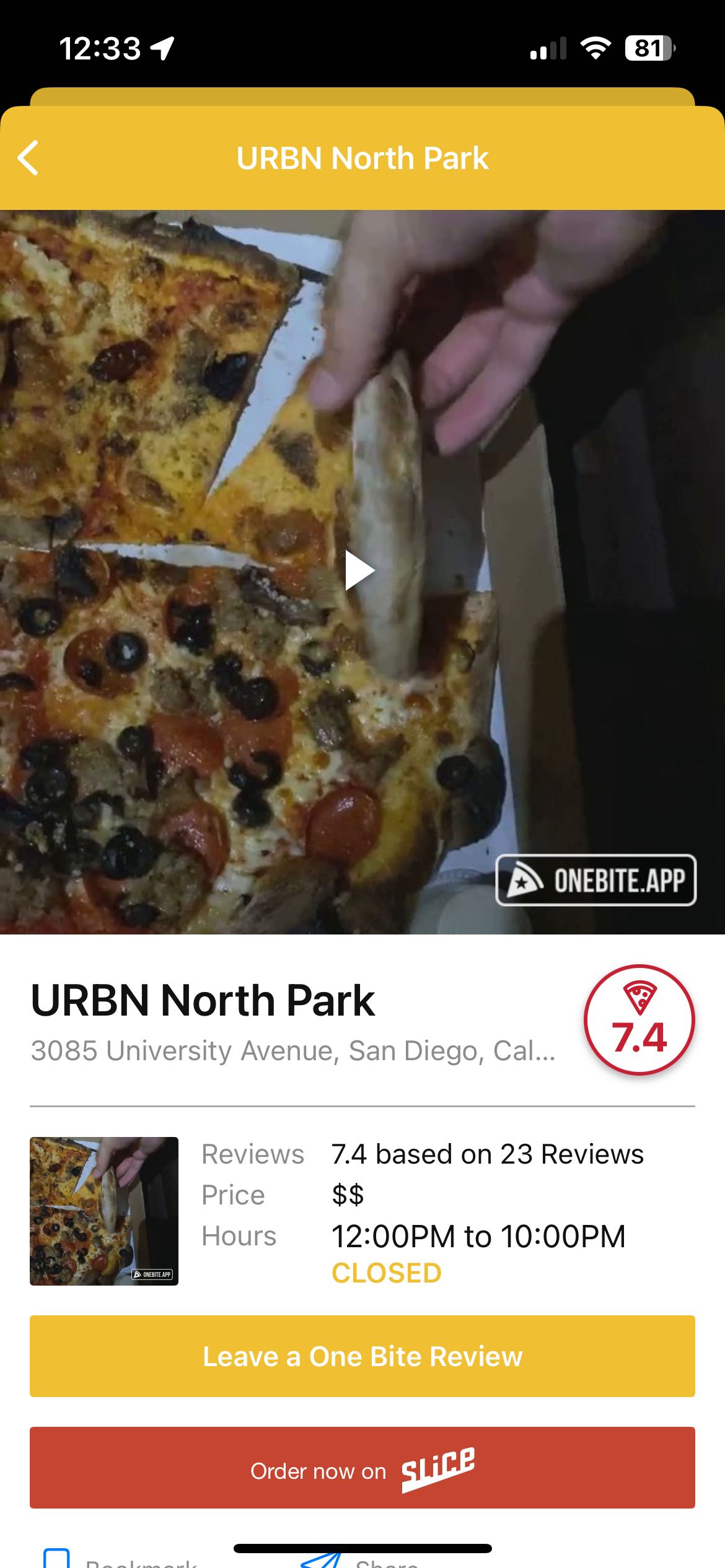Tap the cellular signal bars icon
The height and width of the screenshot is (1568, 725).
tap(548, 46)
